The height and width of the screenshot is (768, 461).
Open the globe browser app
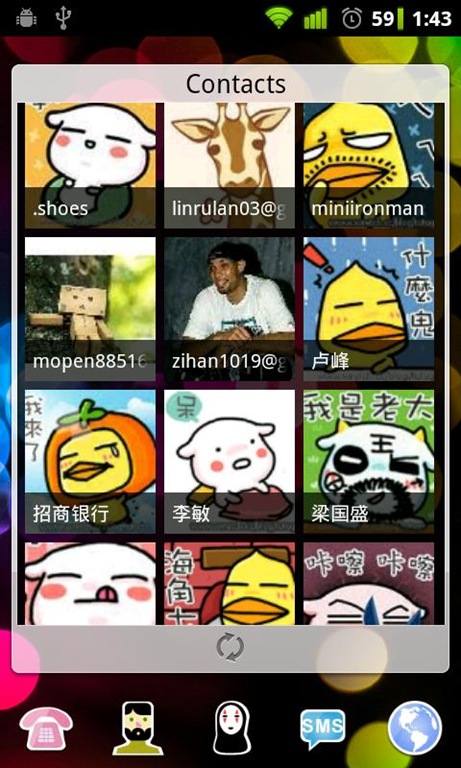pos(414,728)
